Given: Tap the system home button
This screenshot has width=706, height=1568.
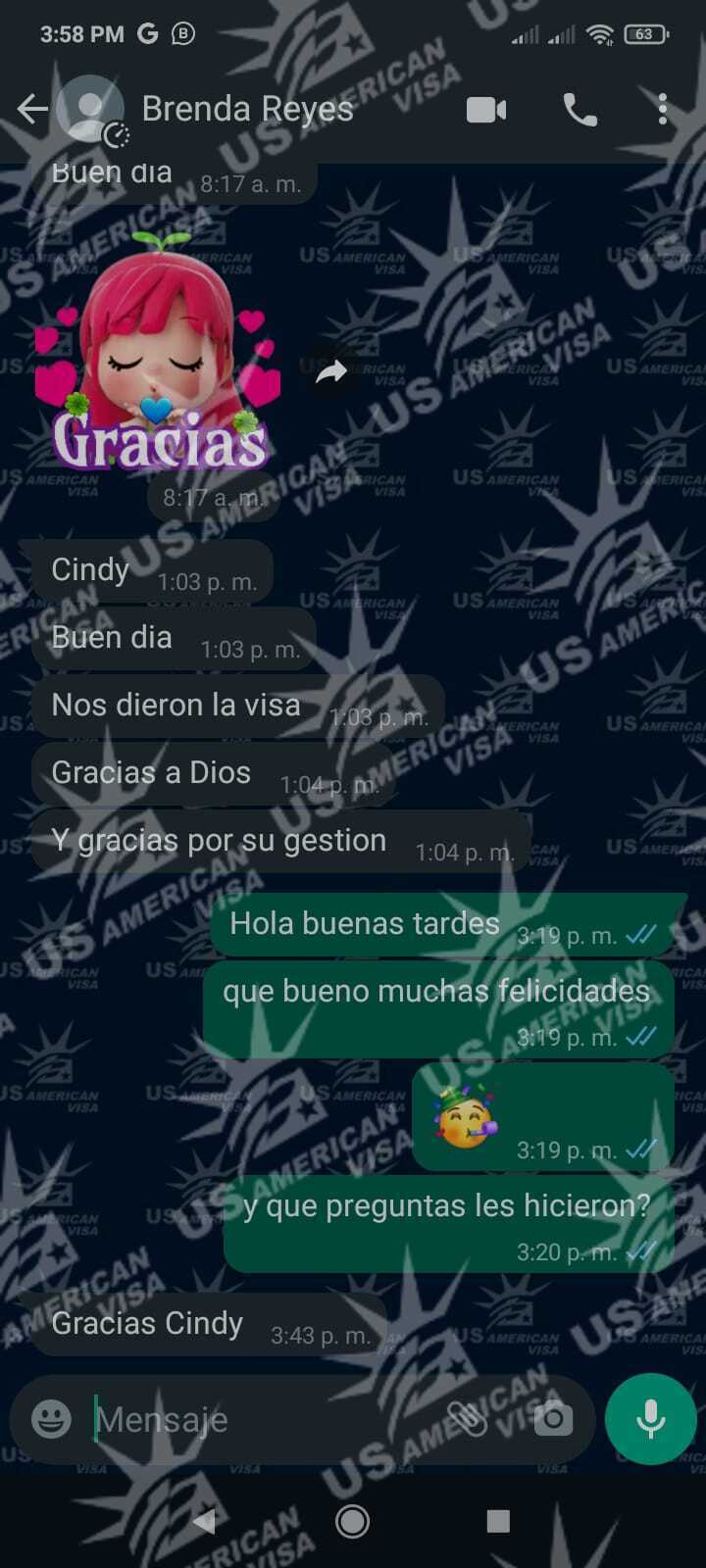Looking at the screenshot, I should [352, 1521].
